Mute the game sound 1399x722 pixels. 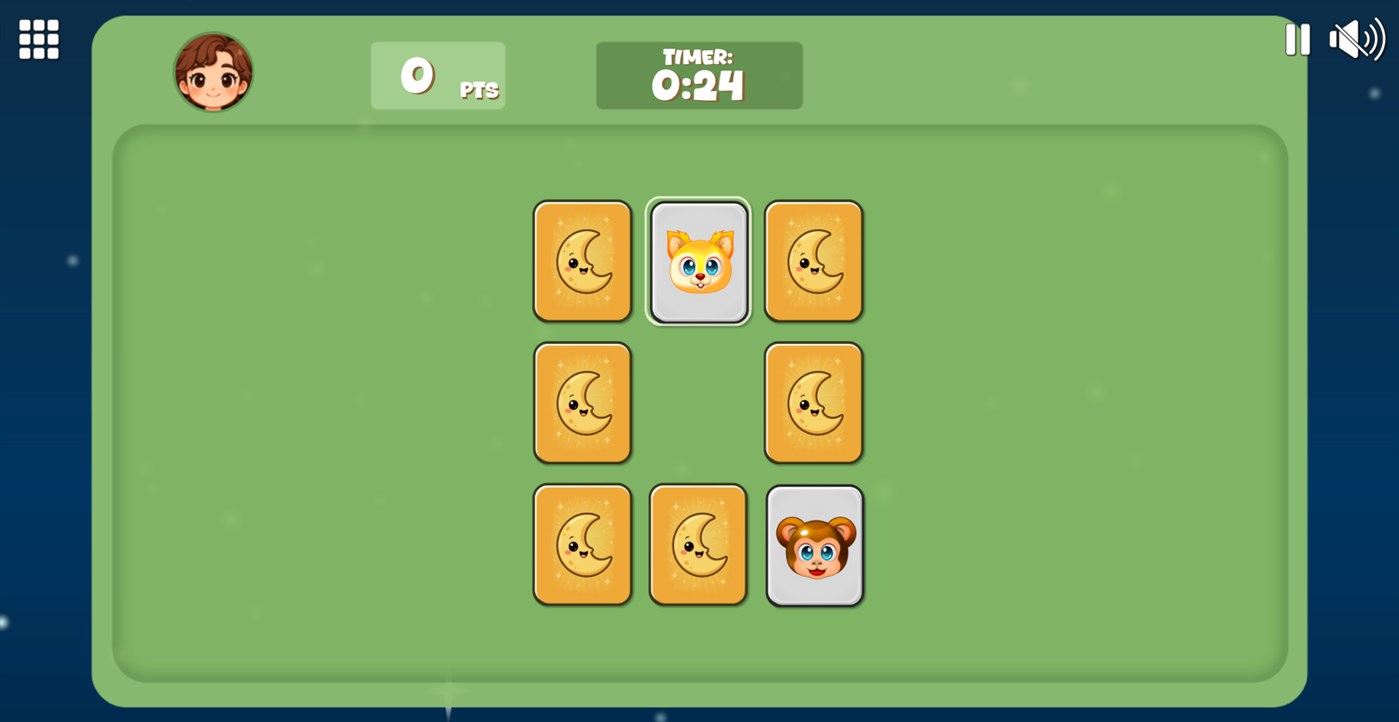pos(1356,40)
